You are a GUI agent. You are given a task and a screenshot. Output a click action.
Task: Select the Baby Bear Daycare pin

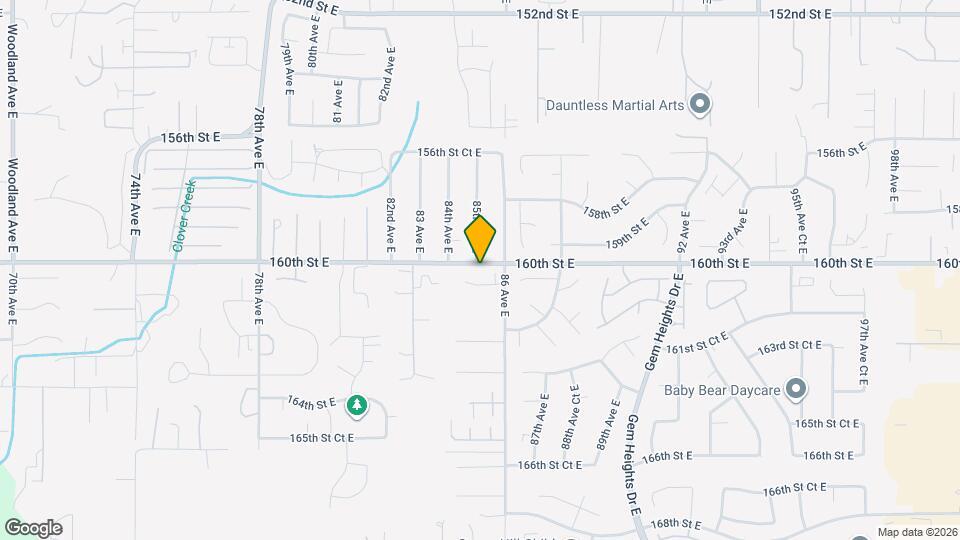(x=796, y=388)
